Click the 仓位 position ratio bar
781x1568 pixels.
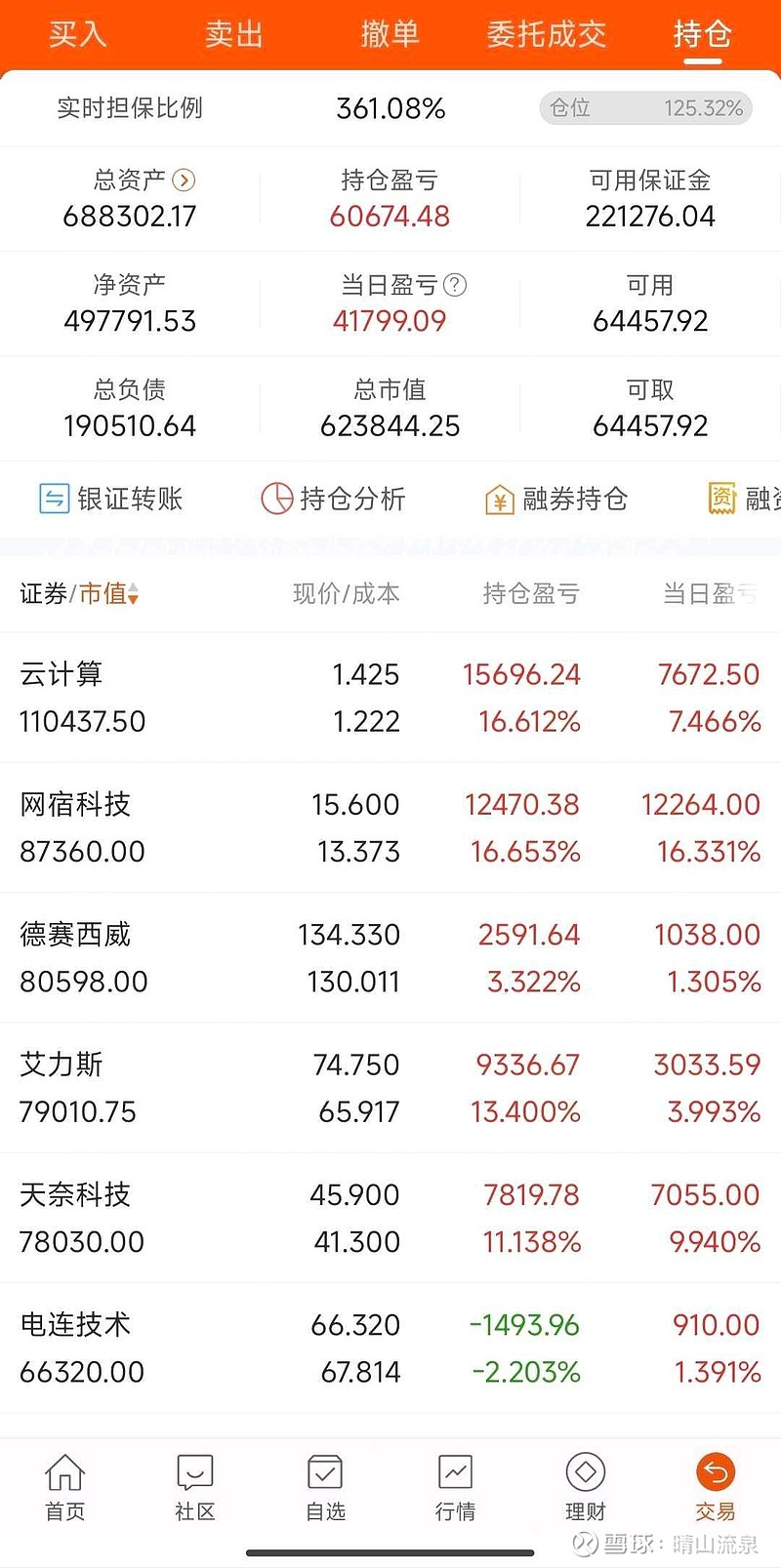tap(644, 108)
